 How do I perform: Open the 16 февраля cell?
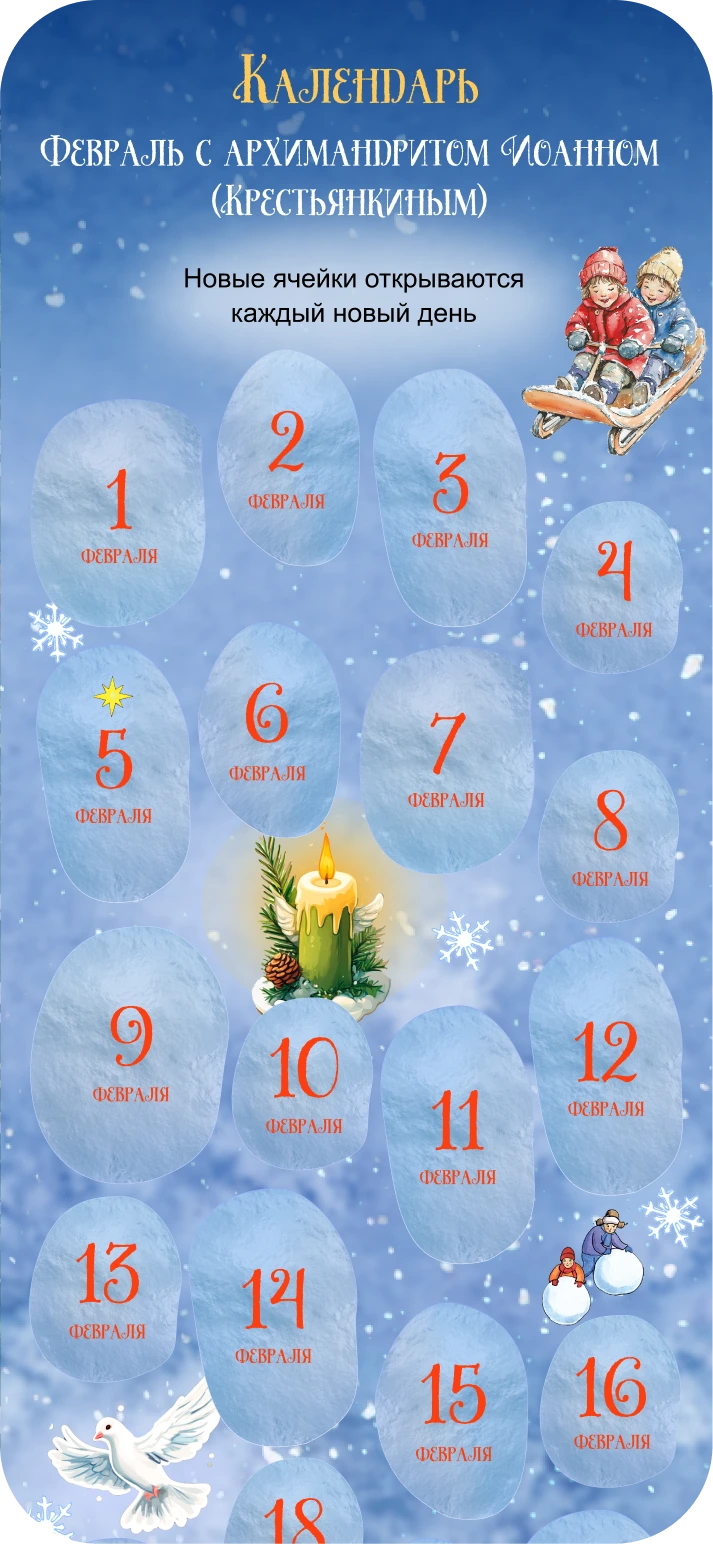click(x=611, y=1400)
